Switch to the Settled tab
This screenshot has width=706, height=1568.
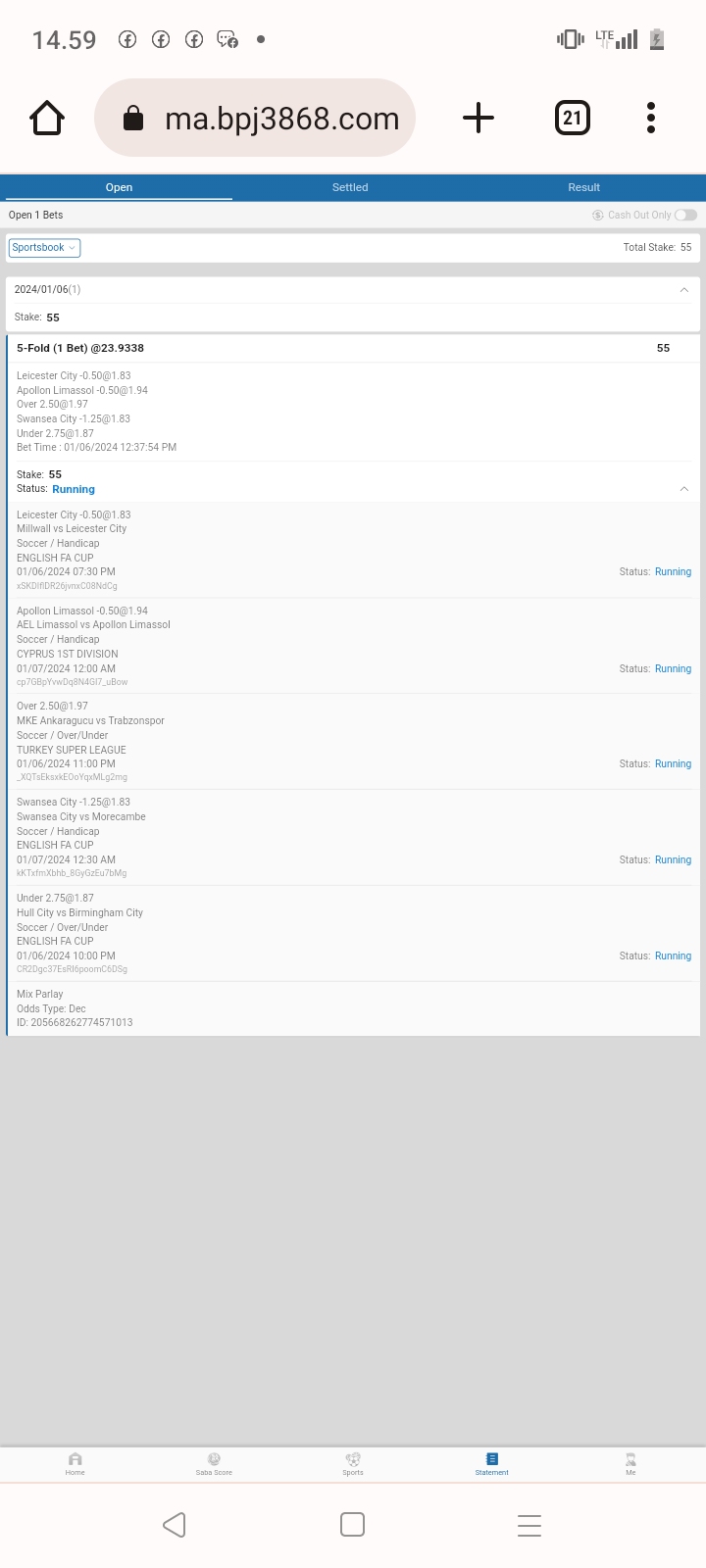coord(350,187)
